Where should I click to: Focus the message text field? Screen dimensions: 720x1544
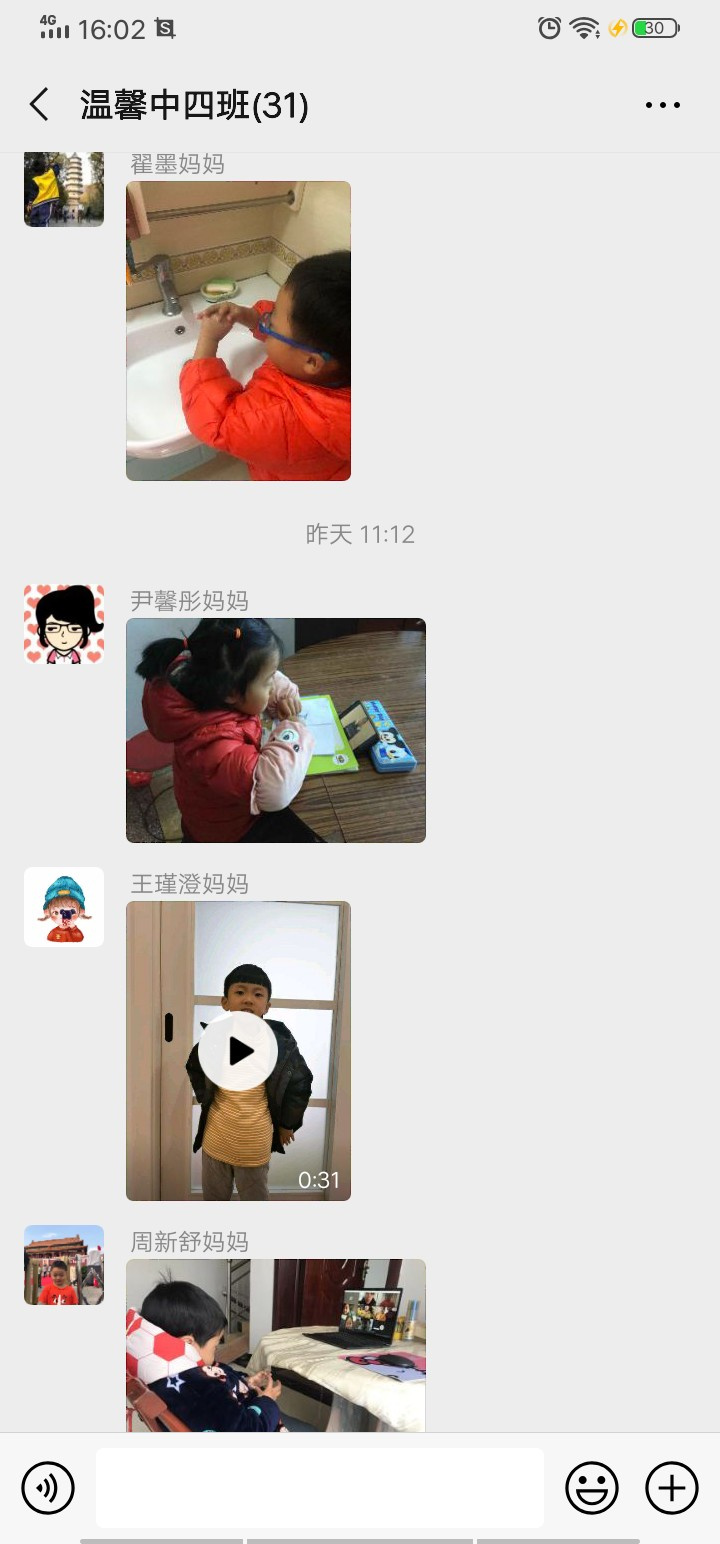(320, 1488)
